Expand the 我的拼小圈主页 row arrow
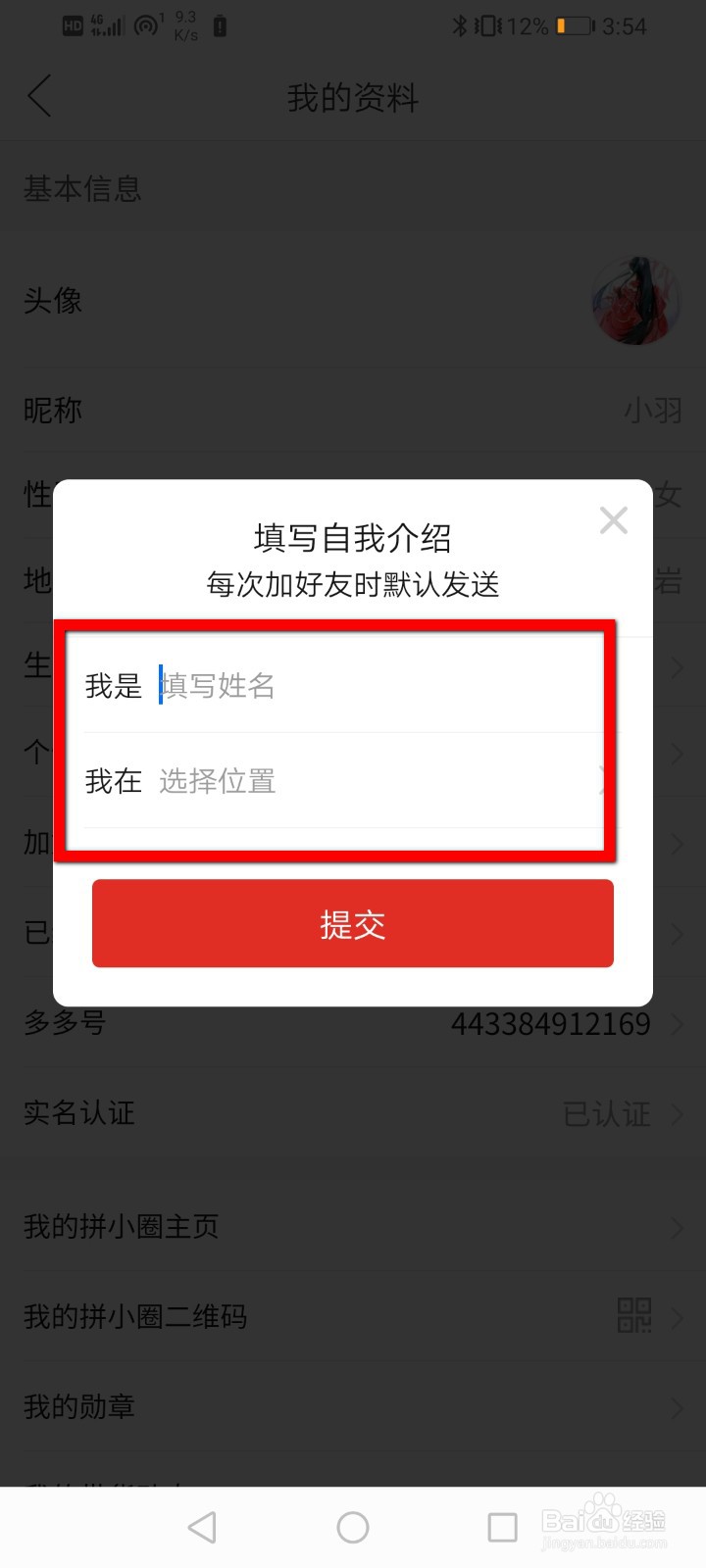The width and height of the screenshot is (706, 1568). (676, 1227)
